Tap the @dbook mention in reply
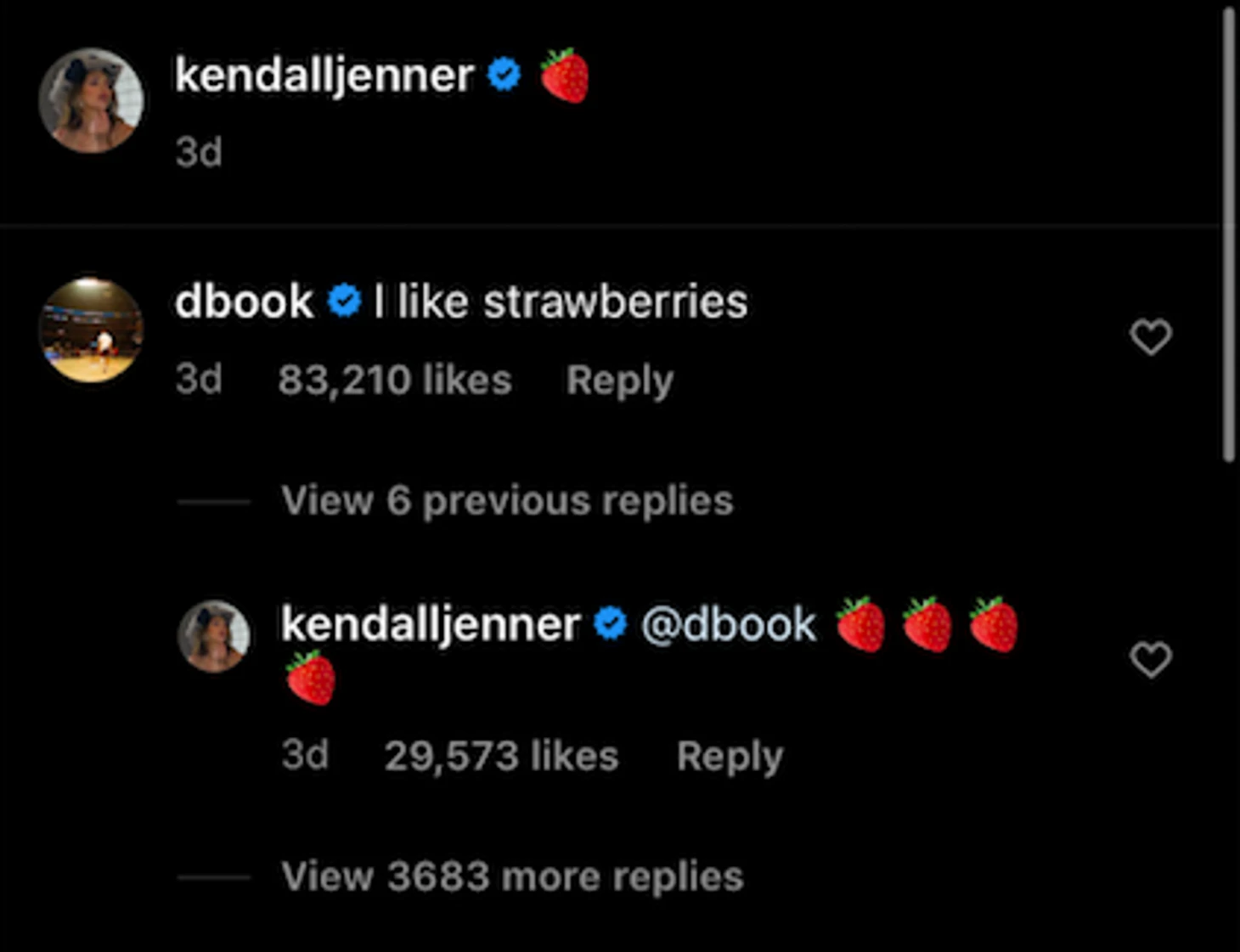 (x=729, y=624)
